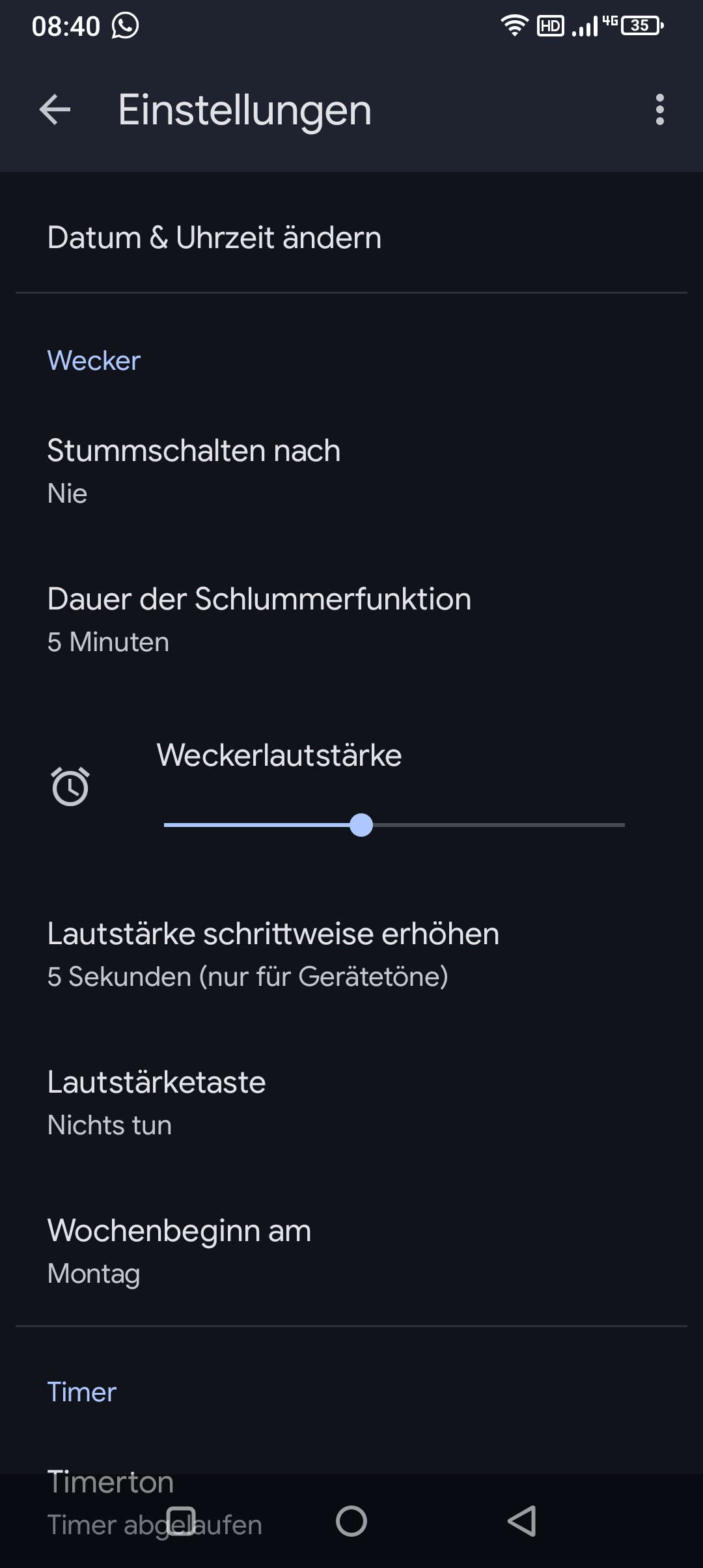Set Weckerlautstärke slider to maximum
This screenshot has width=703, height=1568.
[624, 825]
